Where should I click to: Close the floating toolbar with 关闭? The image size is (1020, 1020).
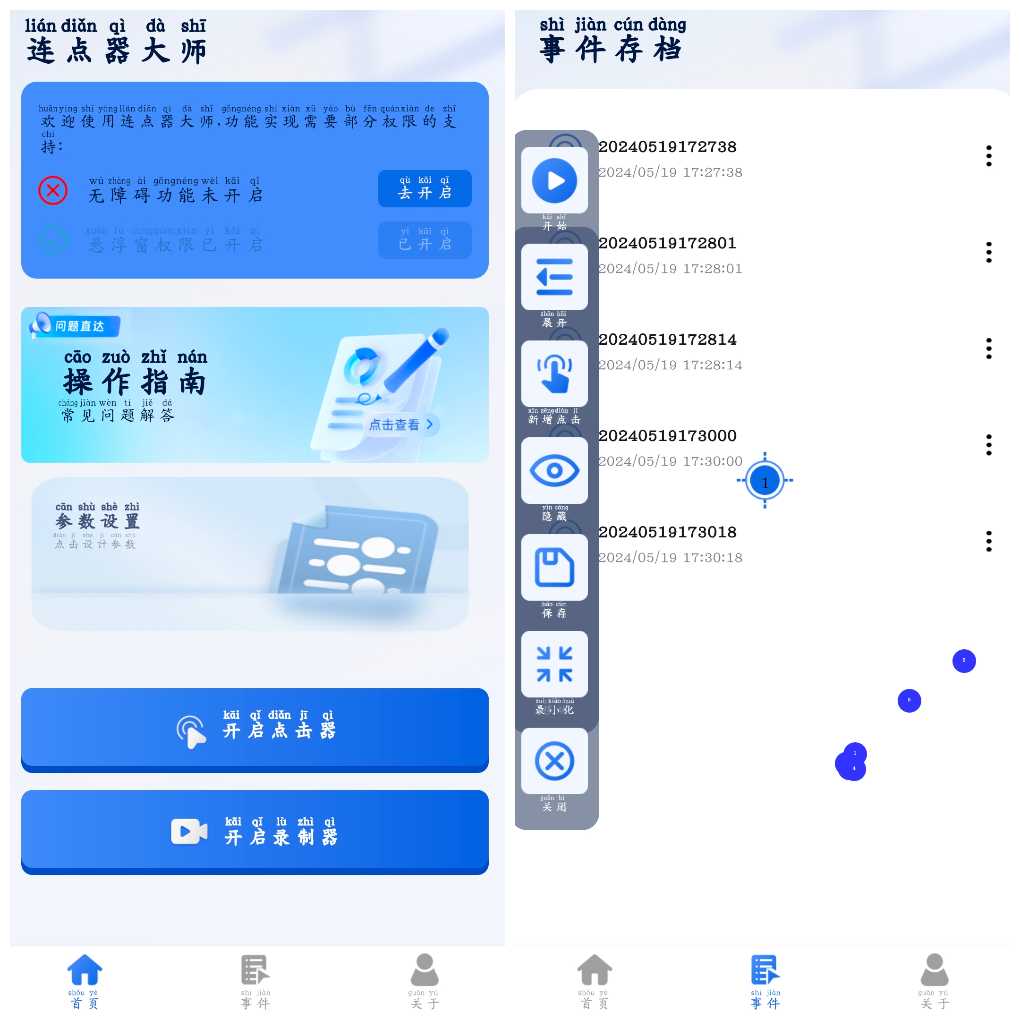coord(554,761)
